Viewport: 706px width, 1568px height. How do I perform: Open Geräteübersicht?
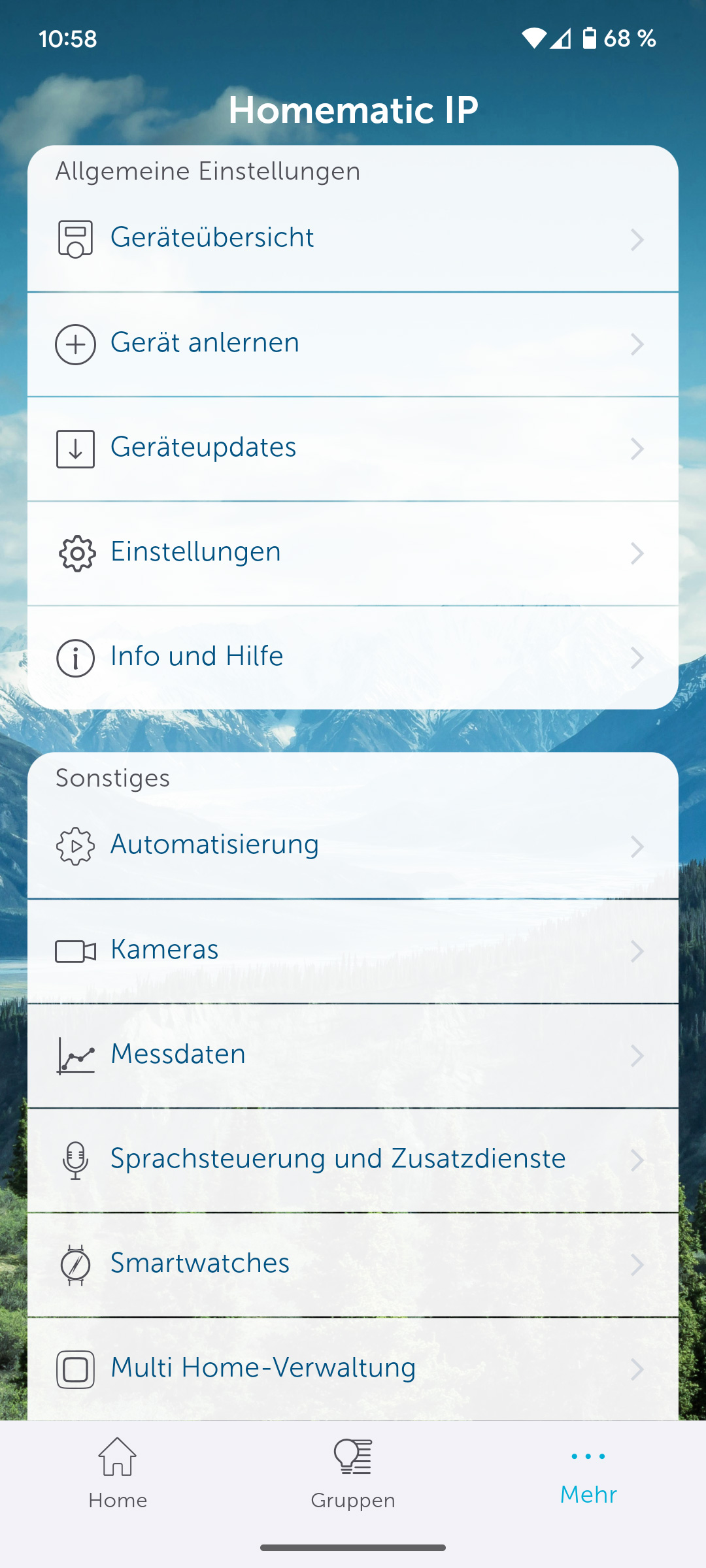(x=353, y=238)
